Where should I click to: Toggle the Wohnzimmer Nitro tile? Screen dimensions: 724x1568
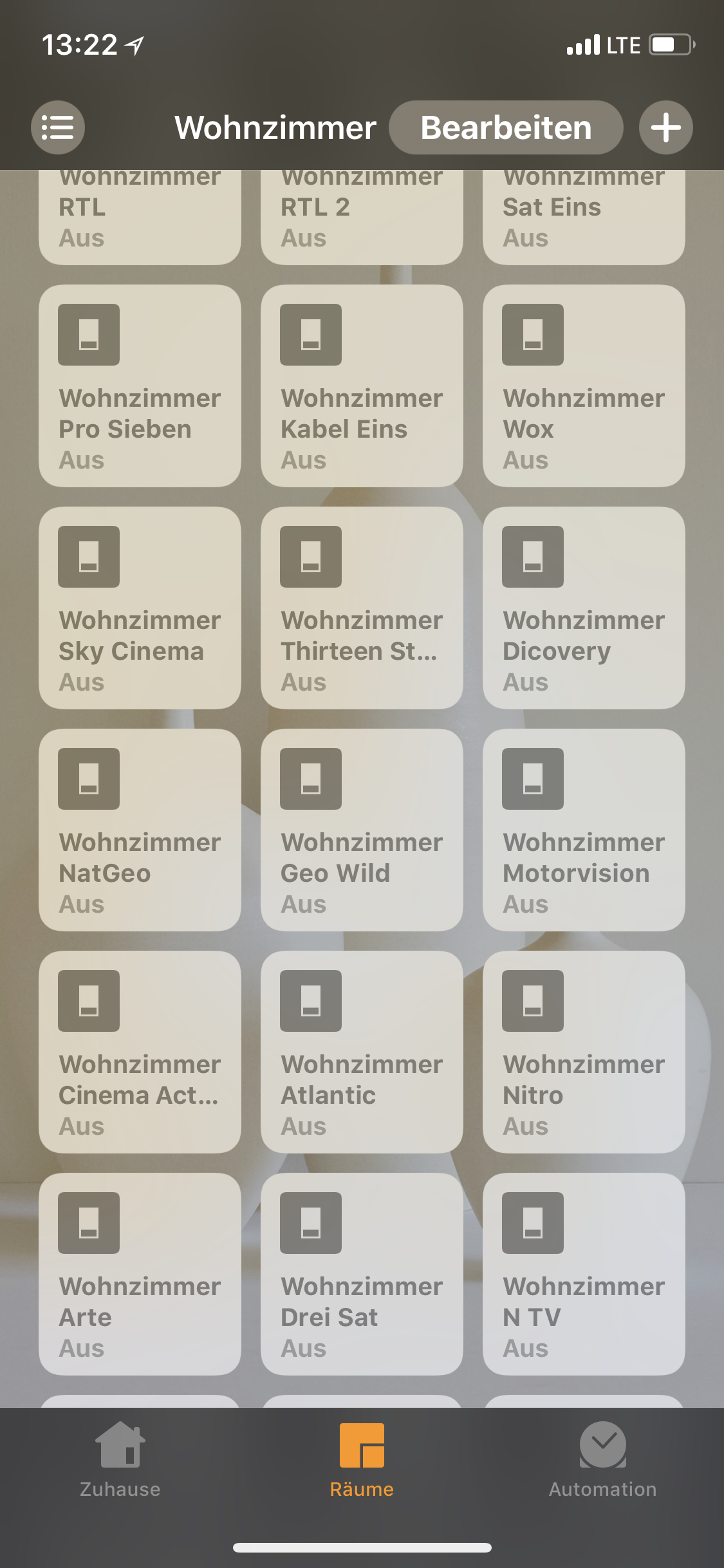584,1052
